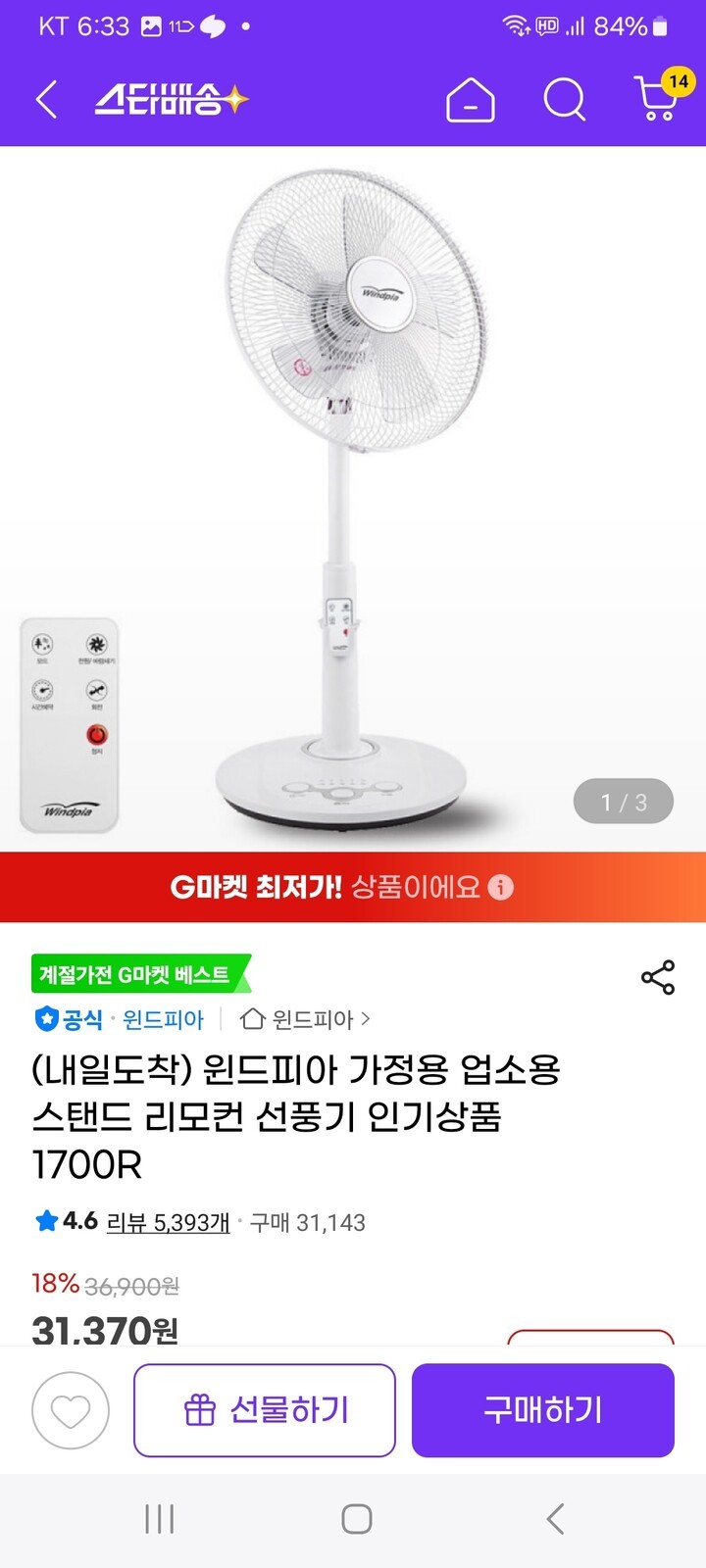Add product to wishlist with heart

coord(71,1411)
